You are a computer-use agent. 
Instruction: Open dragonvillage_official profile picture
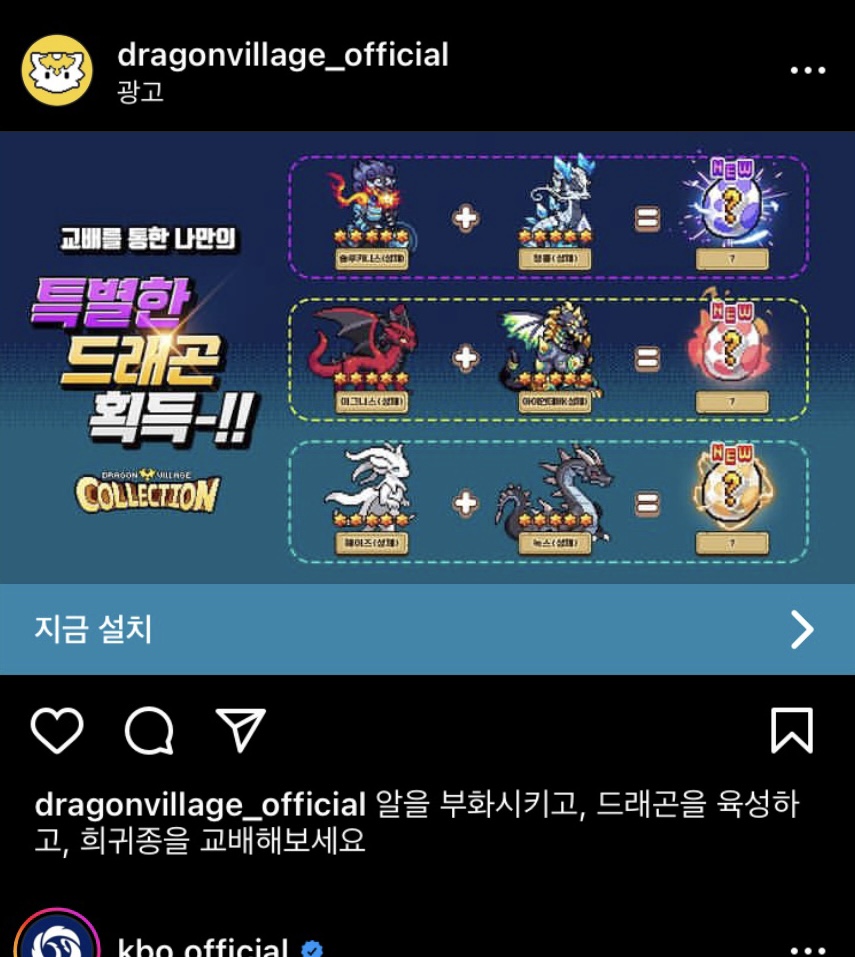point(57,70)
